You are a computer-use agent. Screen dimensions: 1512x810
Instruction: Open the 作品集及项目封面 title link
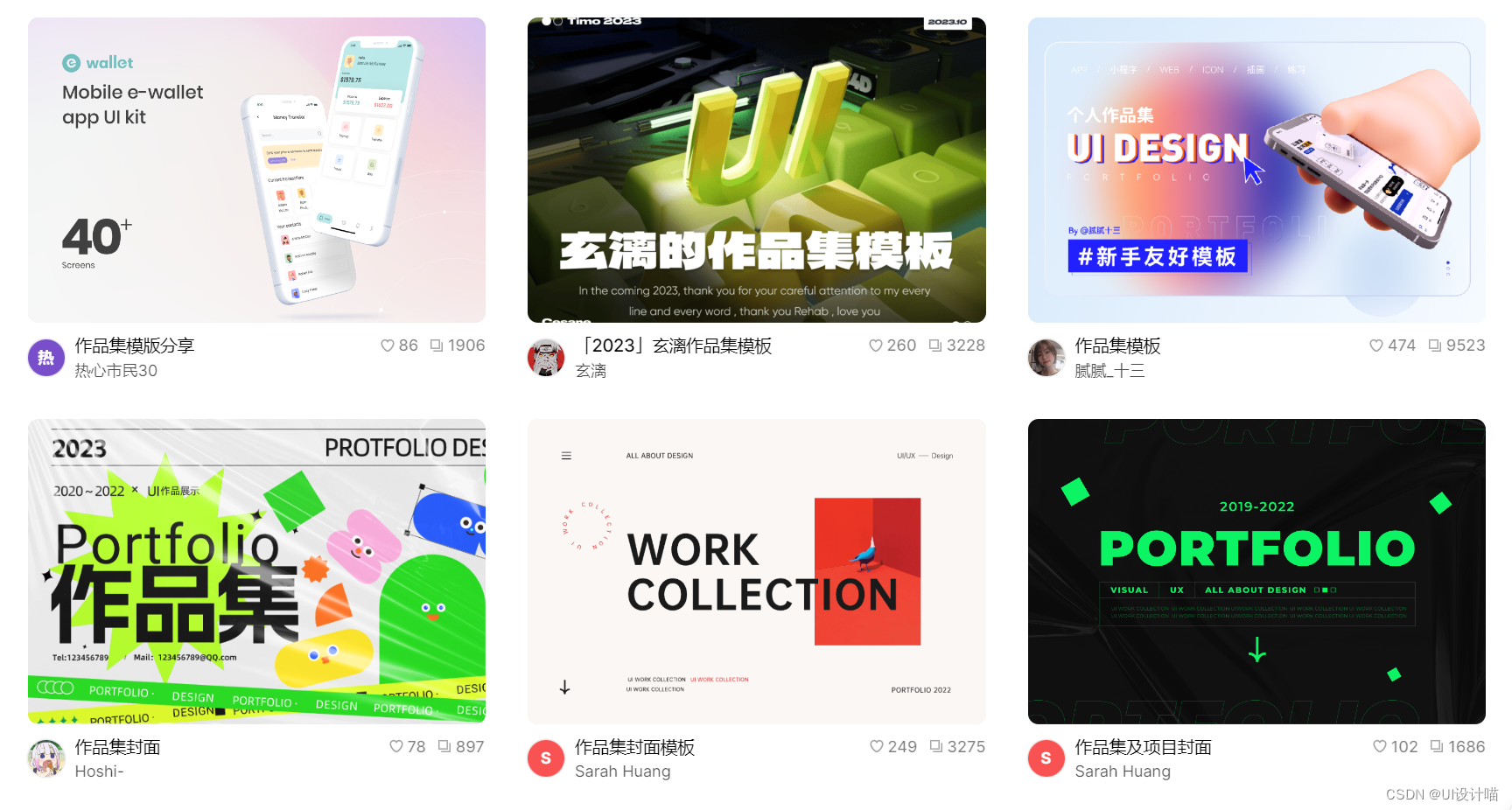pyautogui.click(x=1143, y=747)
